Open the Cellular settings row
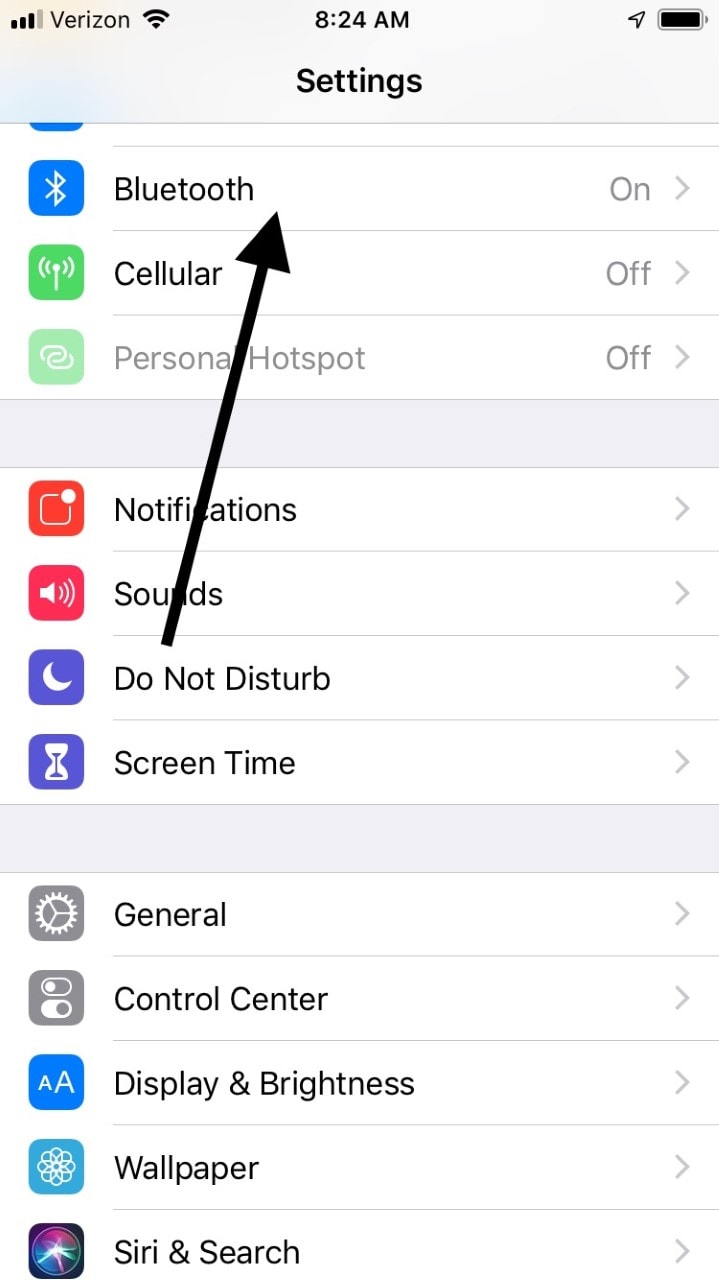719x1280 pixels. (x=359, y=273)
